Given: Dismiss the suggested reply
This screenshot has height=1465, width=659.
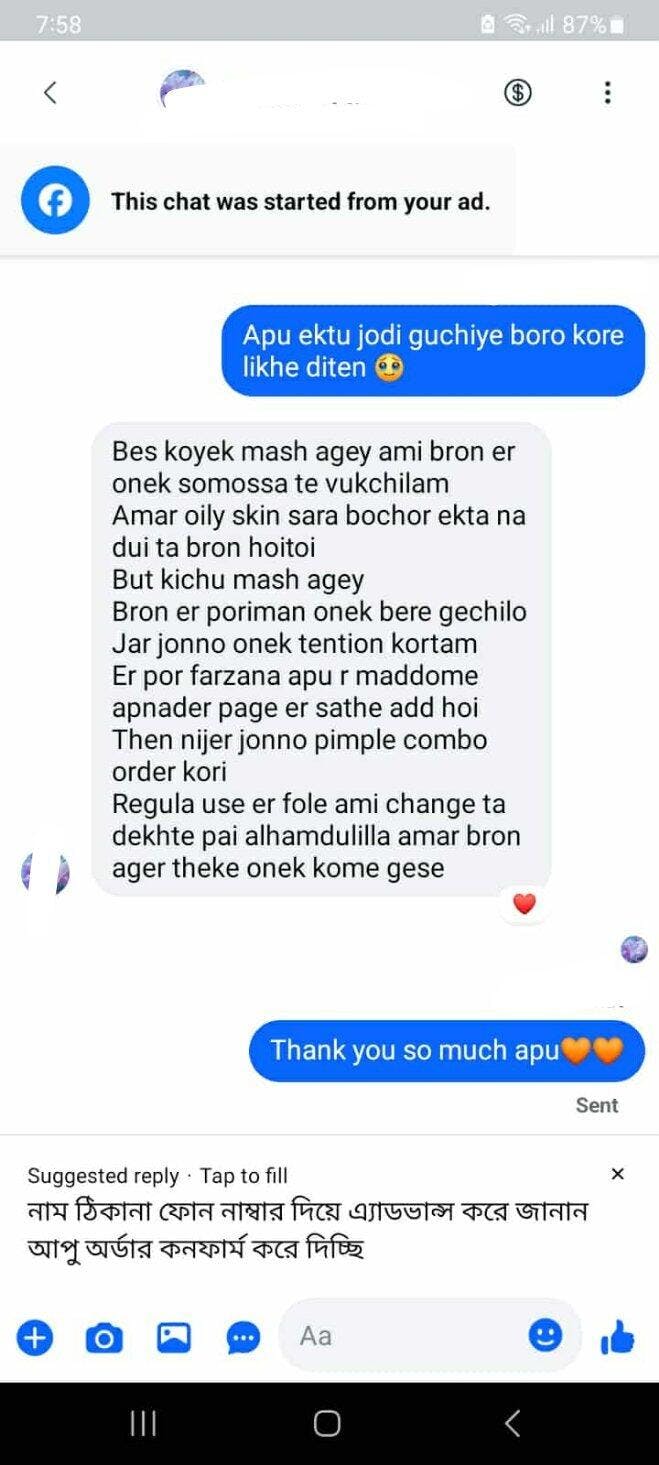Looking at the screenshot, I should click(617, 1174).
